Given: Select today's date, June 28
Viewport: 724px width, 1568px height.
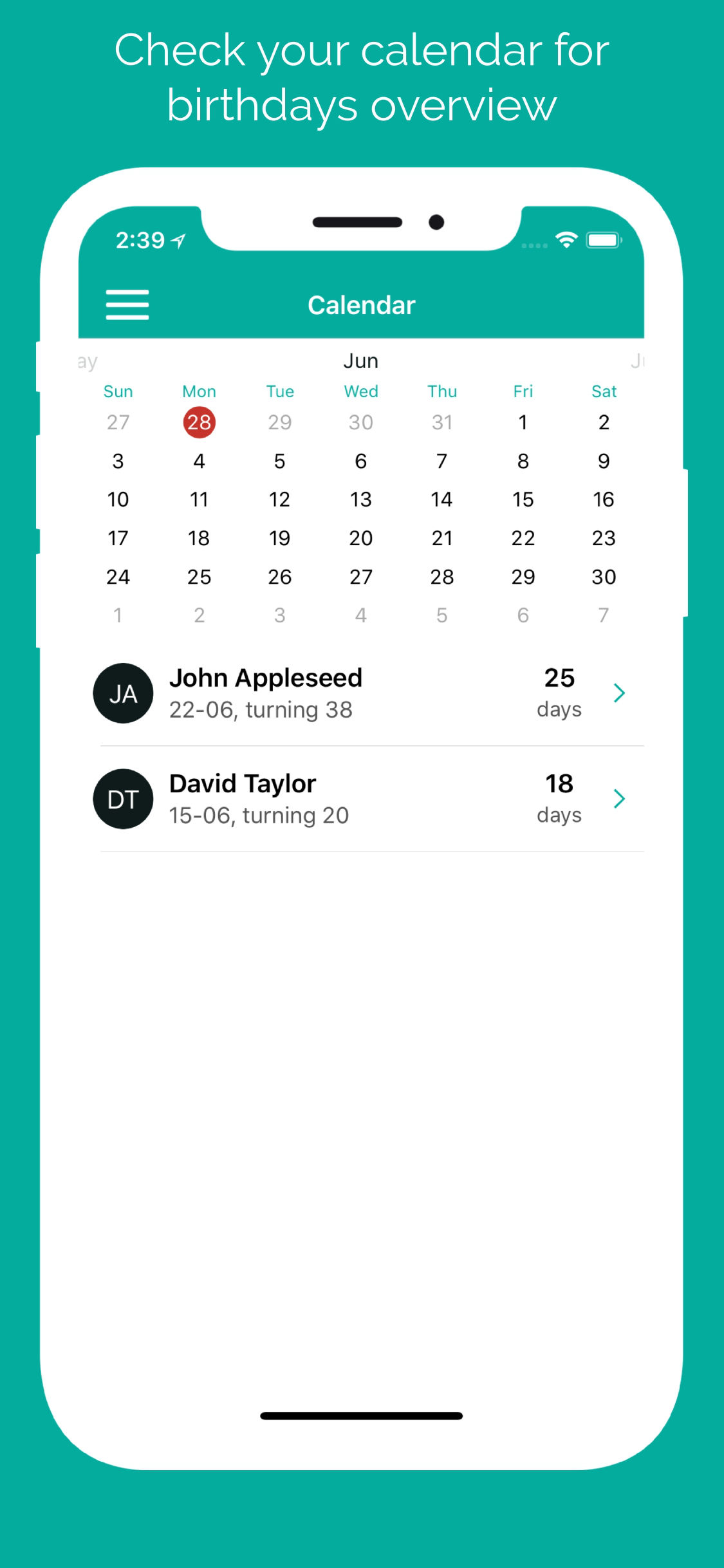Looking at the screenshot, I should point(199,422).
